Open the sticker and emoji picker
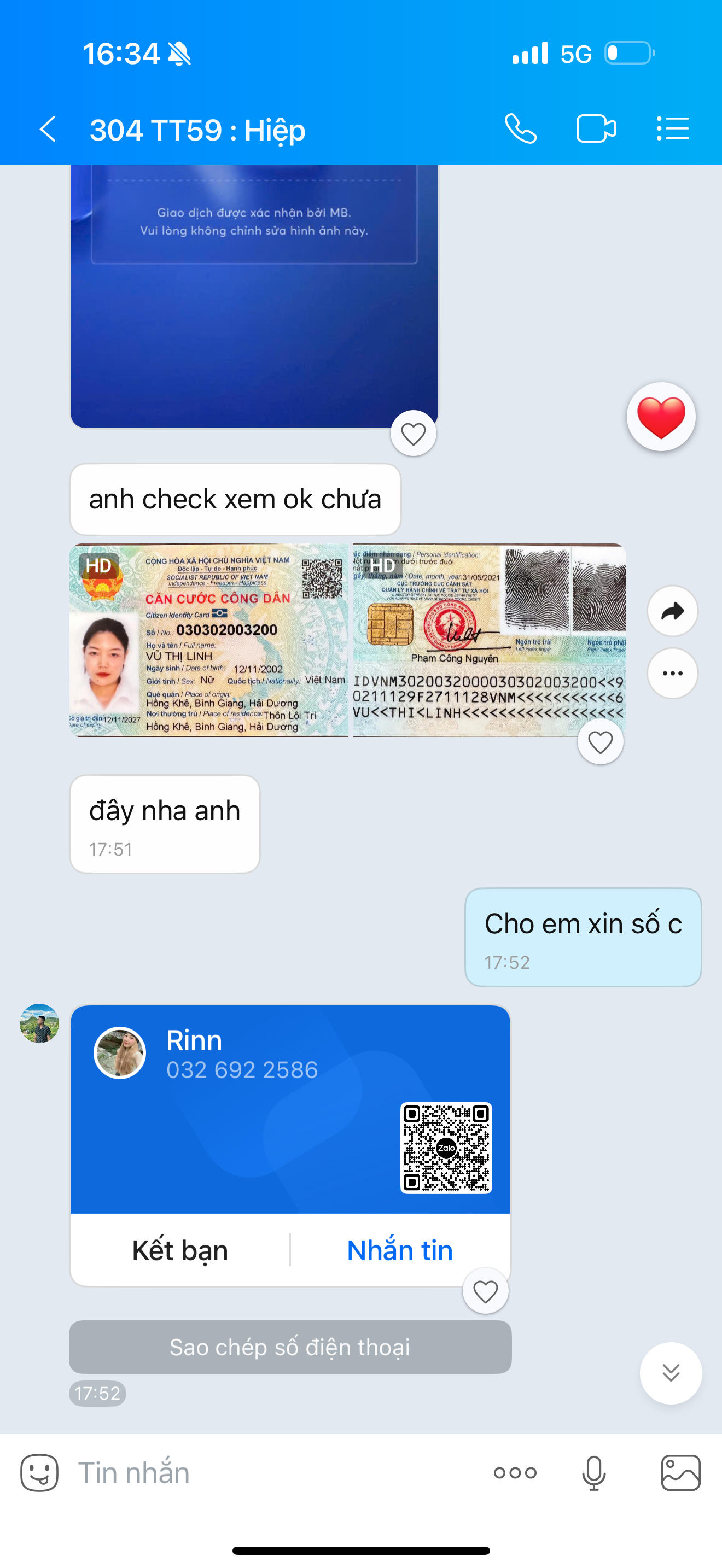This screenshot has height=1568, width=722. (x=39, y=1473)
